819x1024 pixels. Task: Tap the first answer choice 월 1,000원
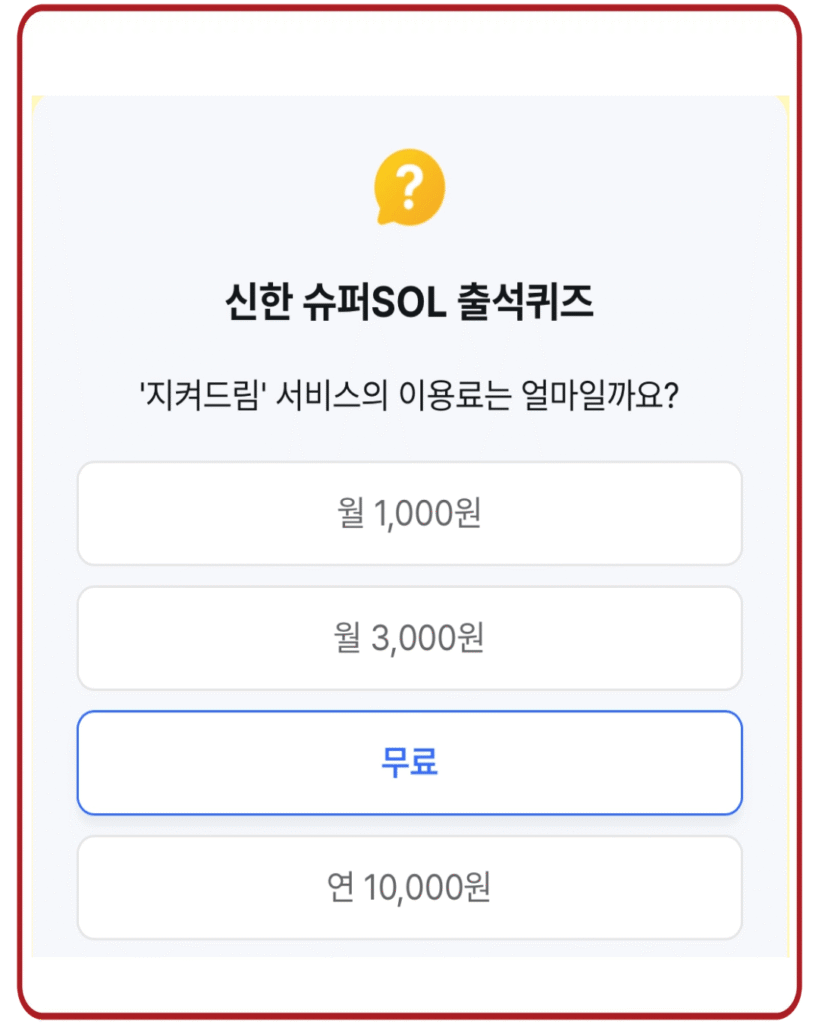(x=409, y=514)
